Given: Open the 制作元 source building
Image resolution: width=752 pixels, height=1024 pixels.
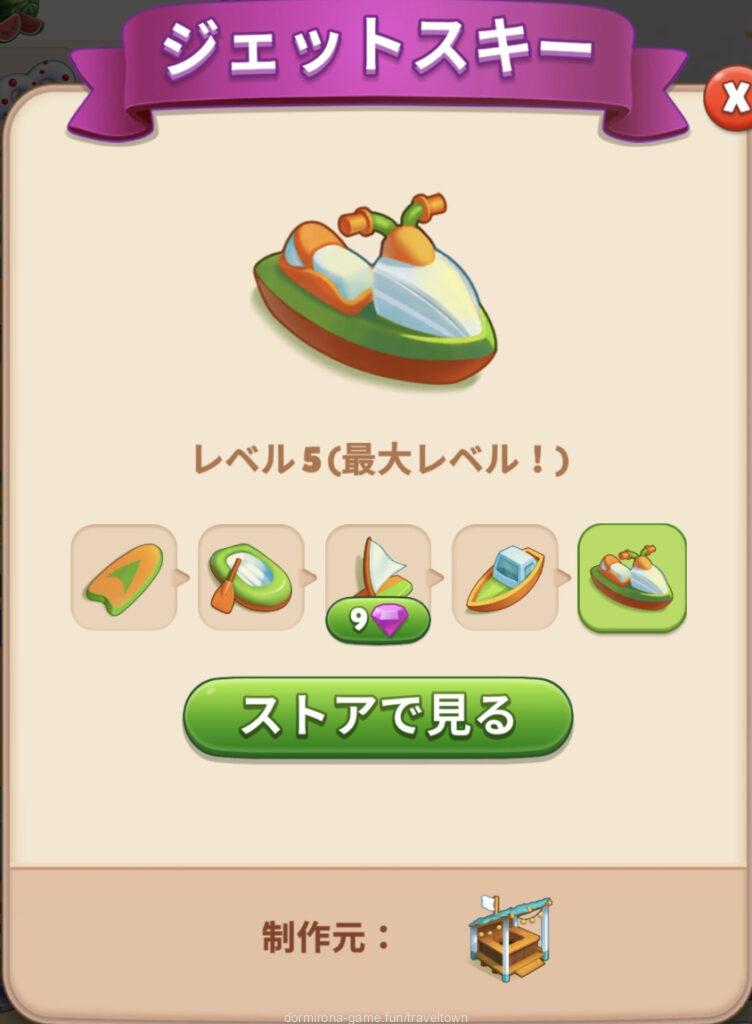Looking at the screenshot, I should coord(508,938).
